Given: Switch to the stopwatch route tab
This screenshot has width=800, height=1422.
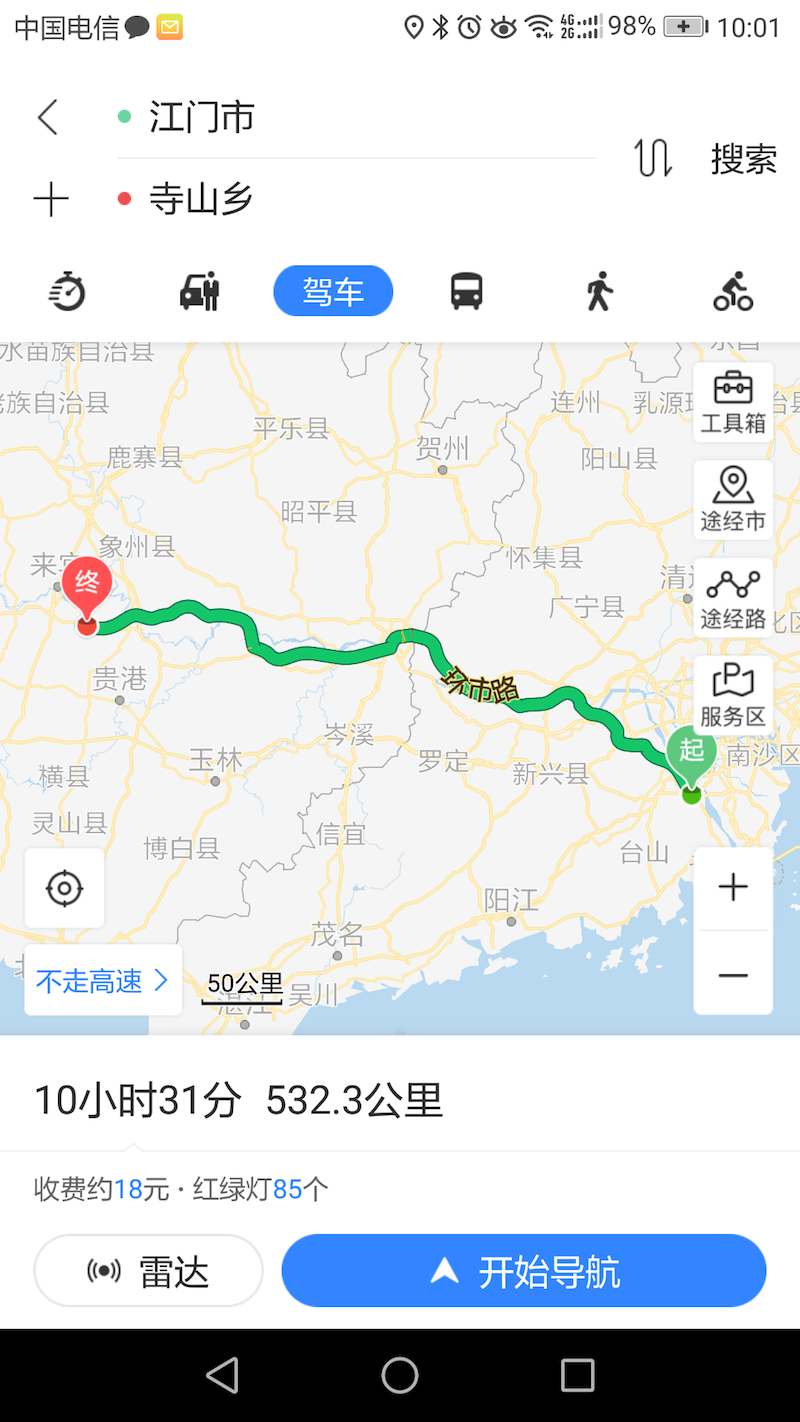Looking at the screenshot, I should click(x=67, y=292).
